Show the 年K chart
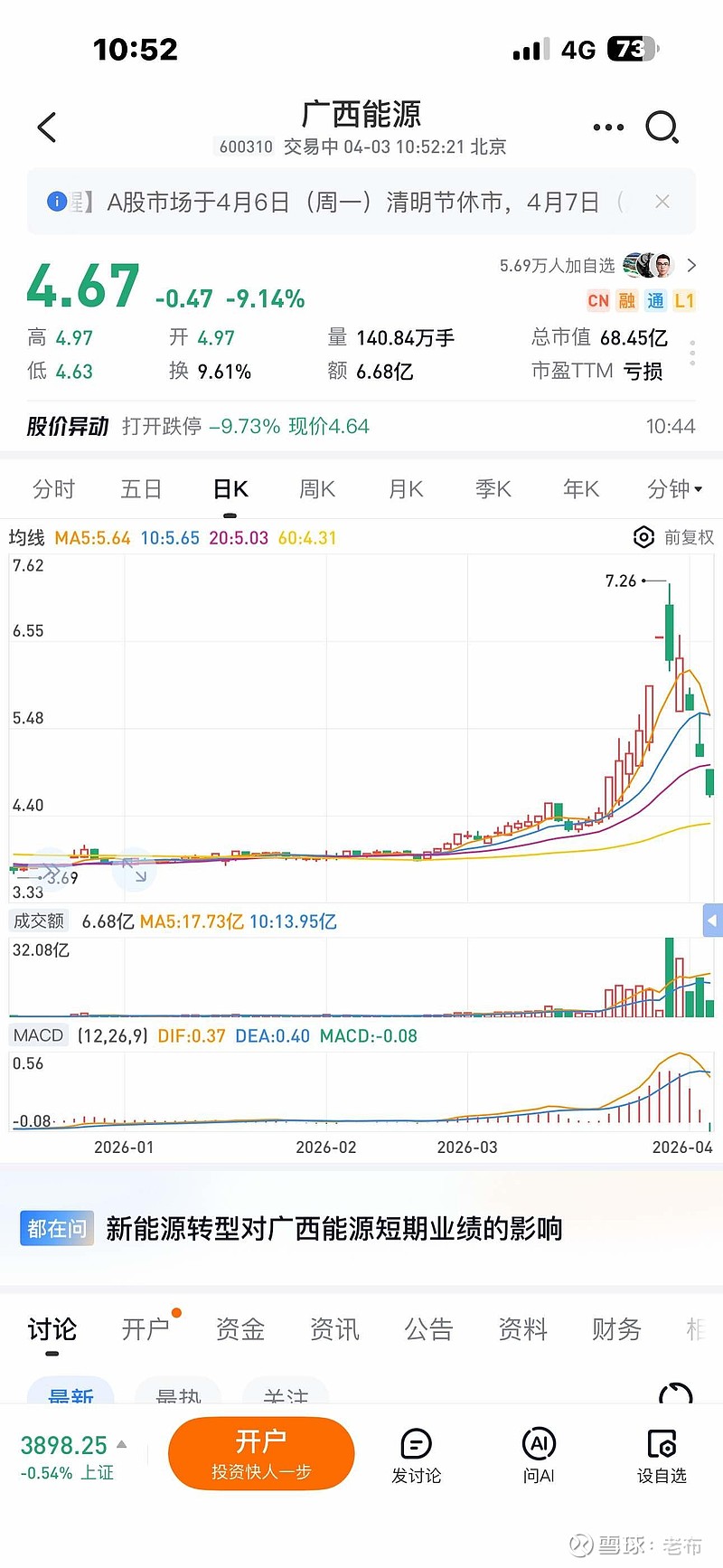 point(581,489)
